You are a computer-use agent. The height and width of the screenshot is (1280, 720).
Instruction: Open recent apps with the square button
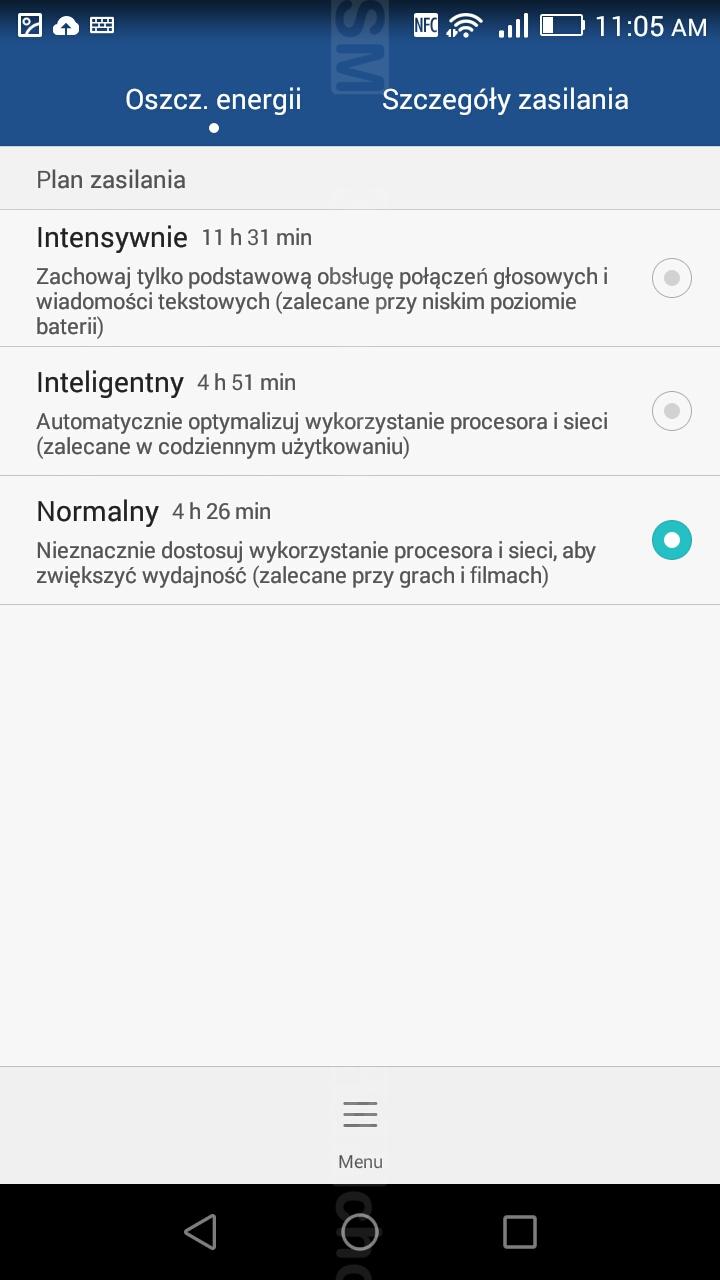[x=519, y=1232]
